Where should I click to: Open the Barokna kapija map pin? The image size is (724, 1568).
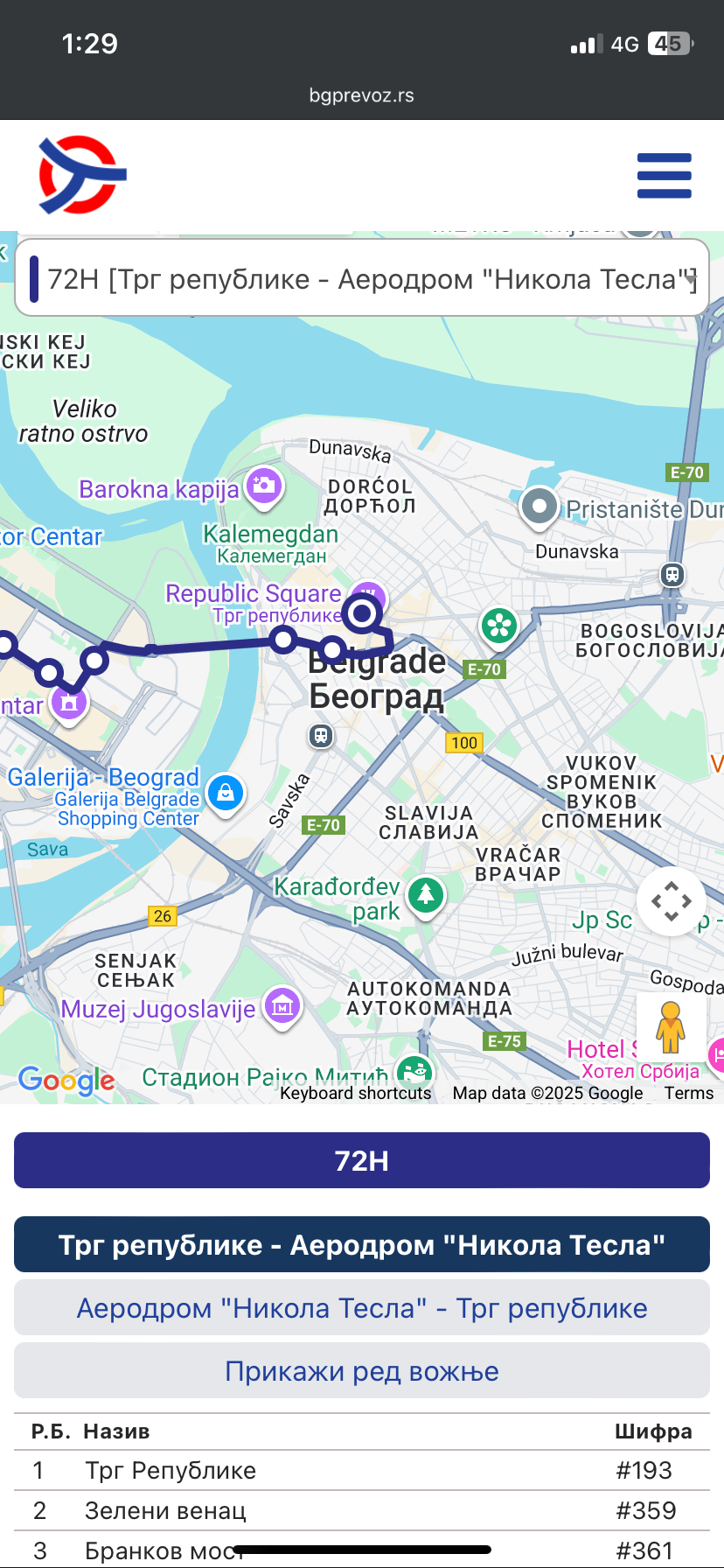(263, 486)
